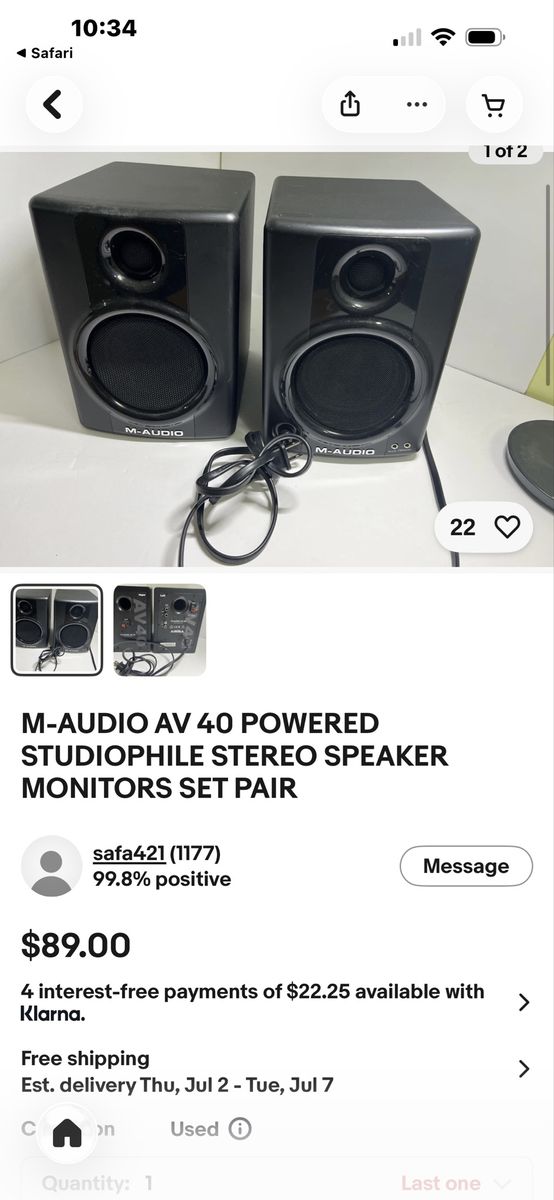
Task: Return to Safari via status bar link
Action: point(44,53)
